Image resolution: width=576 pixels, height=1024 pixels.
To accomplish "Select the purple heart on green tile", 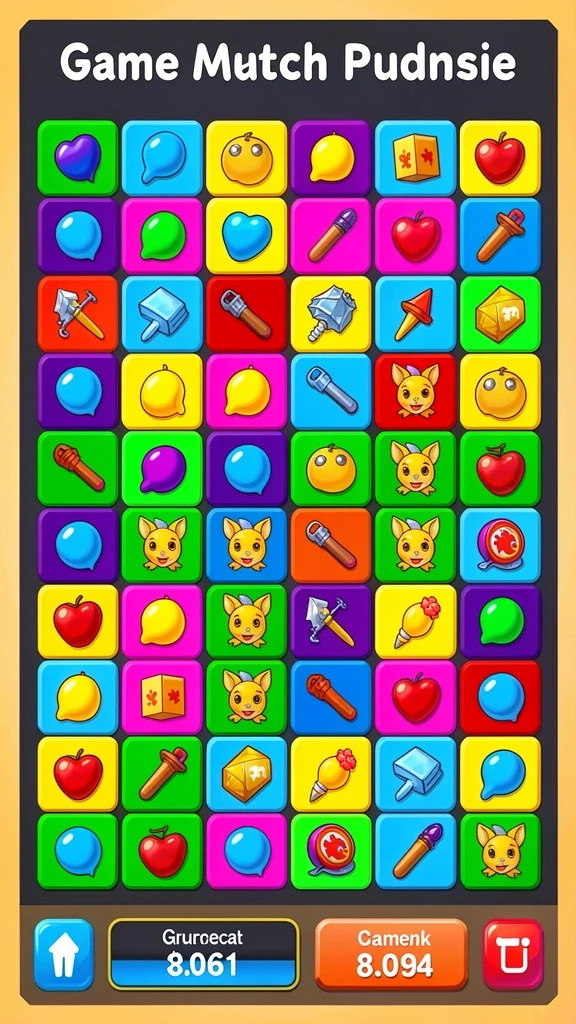I will click(78, 158).
